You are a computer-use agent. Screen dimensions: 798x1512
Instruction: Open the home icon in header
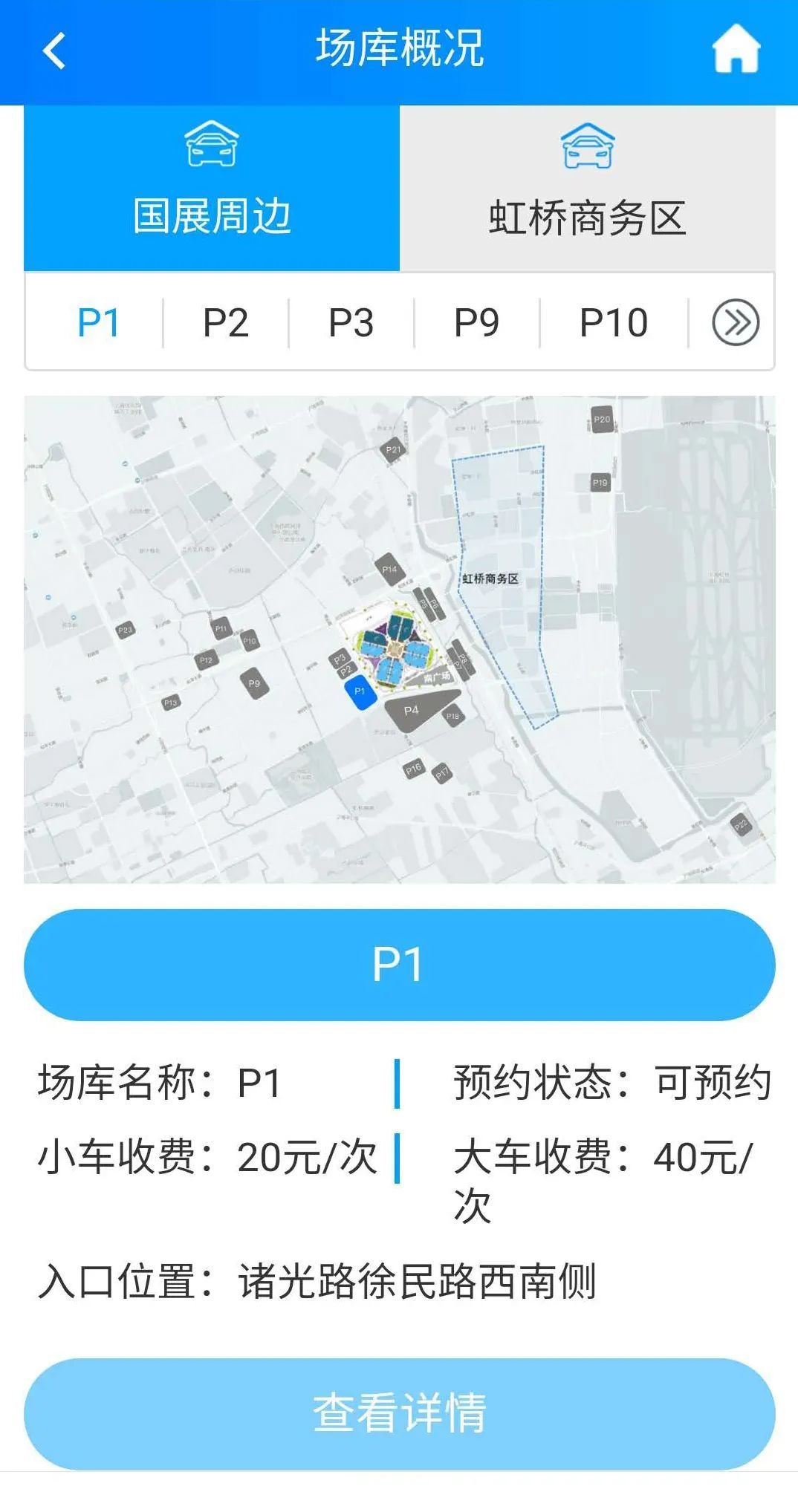point(736,50)
